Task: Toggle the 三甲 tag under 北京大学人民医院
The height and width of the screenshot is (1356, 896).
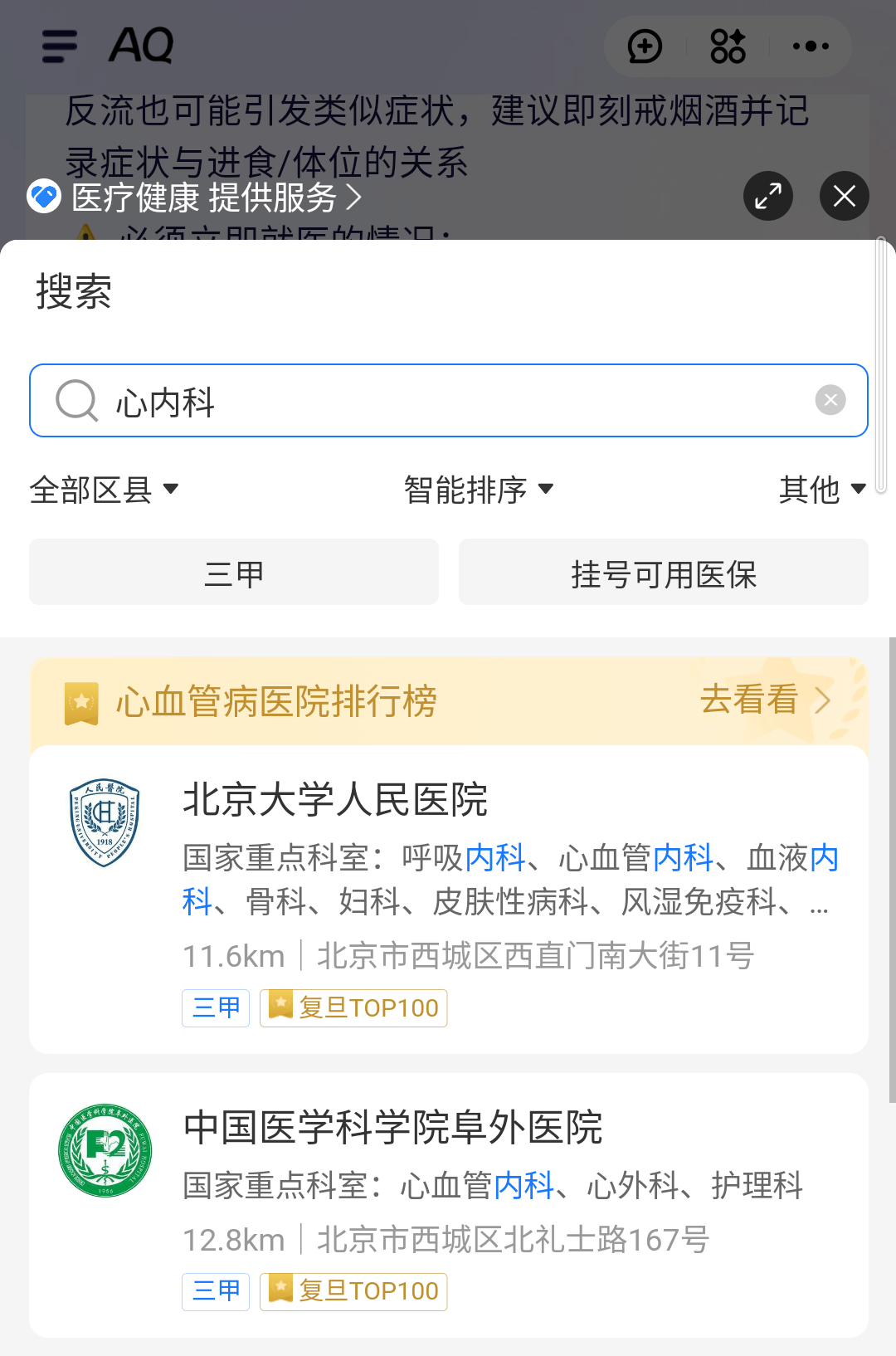Action: coord(215,1007)
